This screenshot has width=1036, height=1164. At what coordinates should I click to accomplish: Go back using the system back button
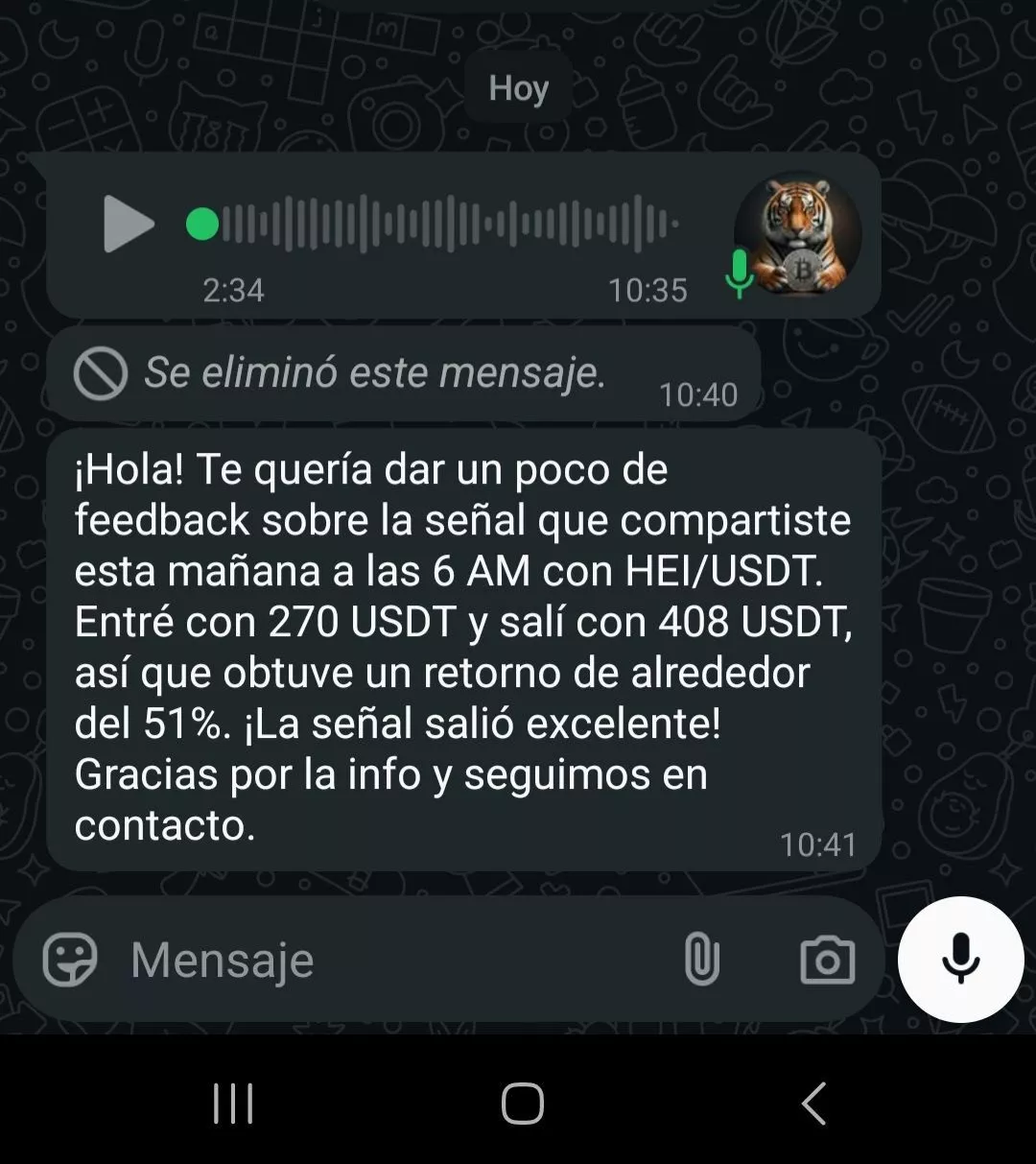tap(813, 1104)
